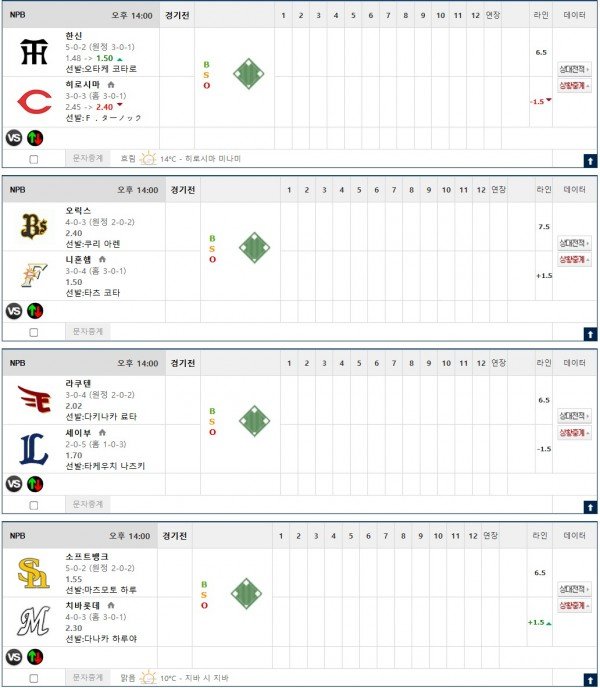Open 상대전적 for the 한신 vs 히로시마 game
The image size is (600, 688).
click(575, 69)
